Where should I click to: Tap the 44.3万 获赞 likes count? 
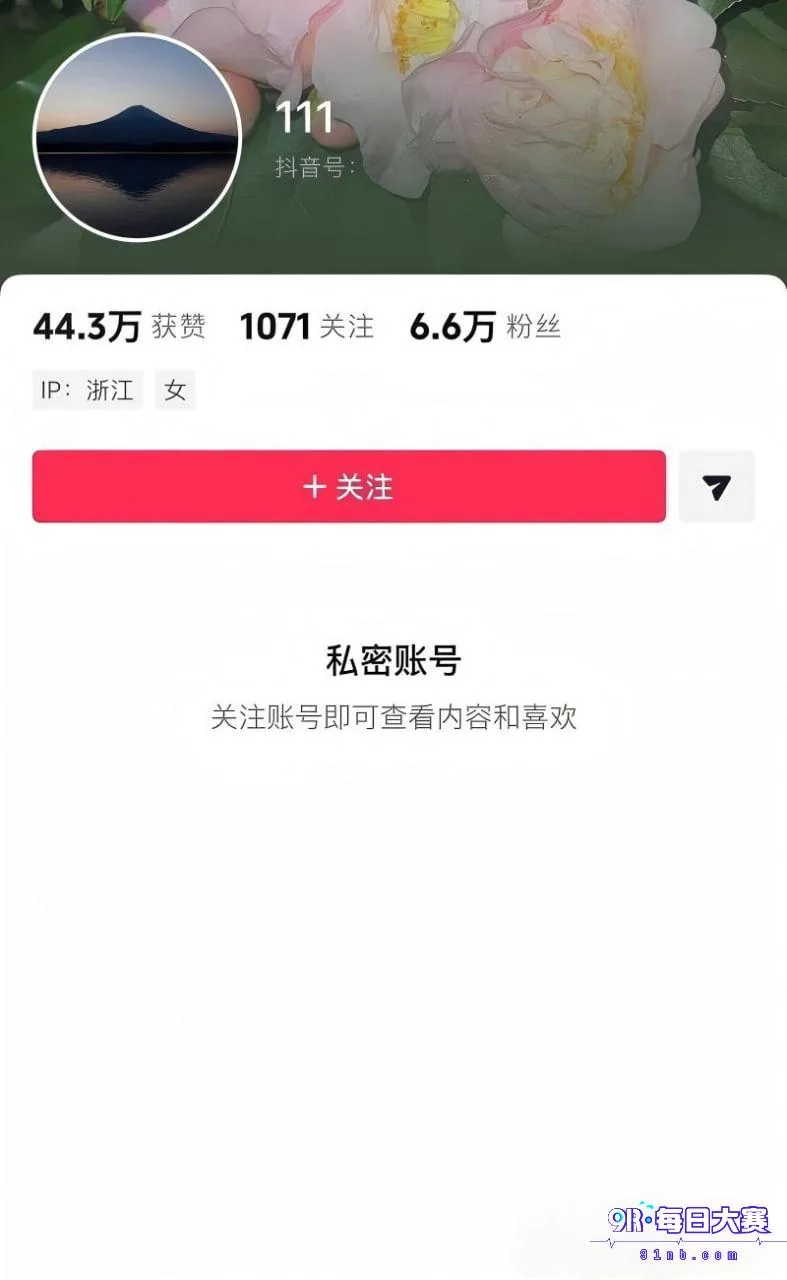[x=119, y=326]
